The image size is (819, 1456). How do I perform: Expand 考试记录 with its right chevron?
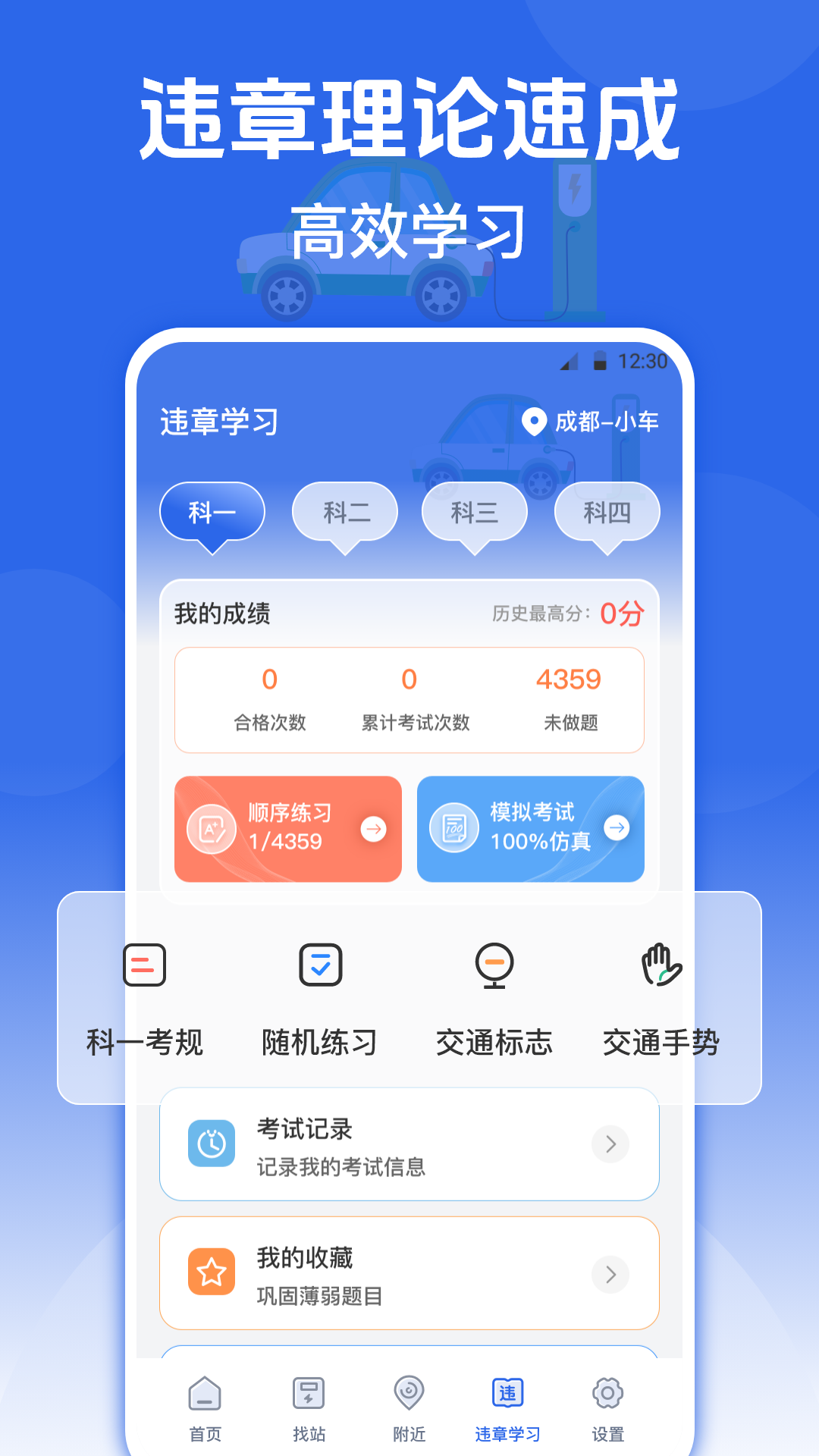[x=610, y=1145]
